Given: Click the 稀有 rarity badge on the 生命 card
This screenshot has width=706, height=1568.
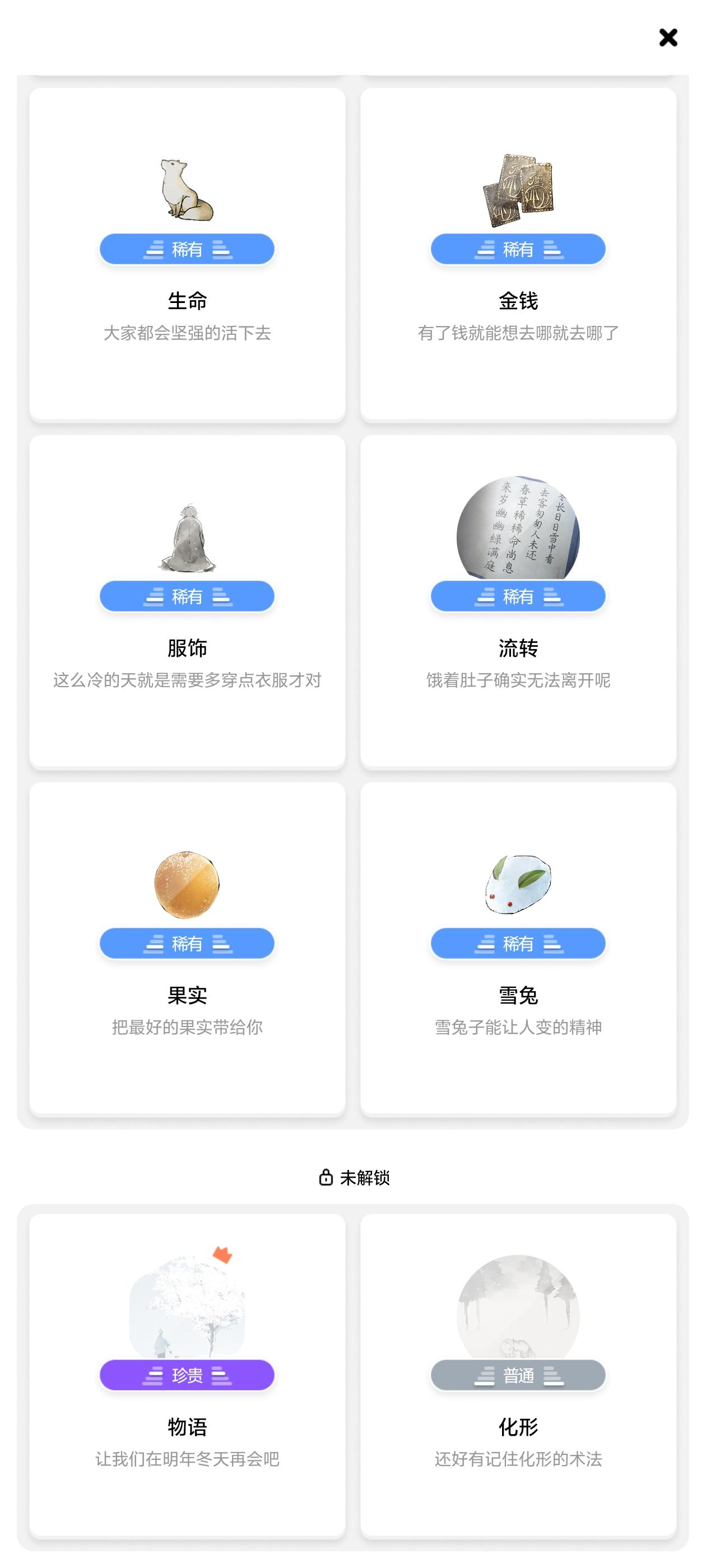Looking at the screenshot, I should pos(187,248).
